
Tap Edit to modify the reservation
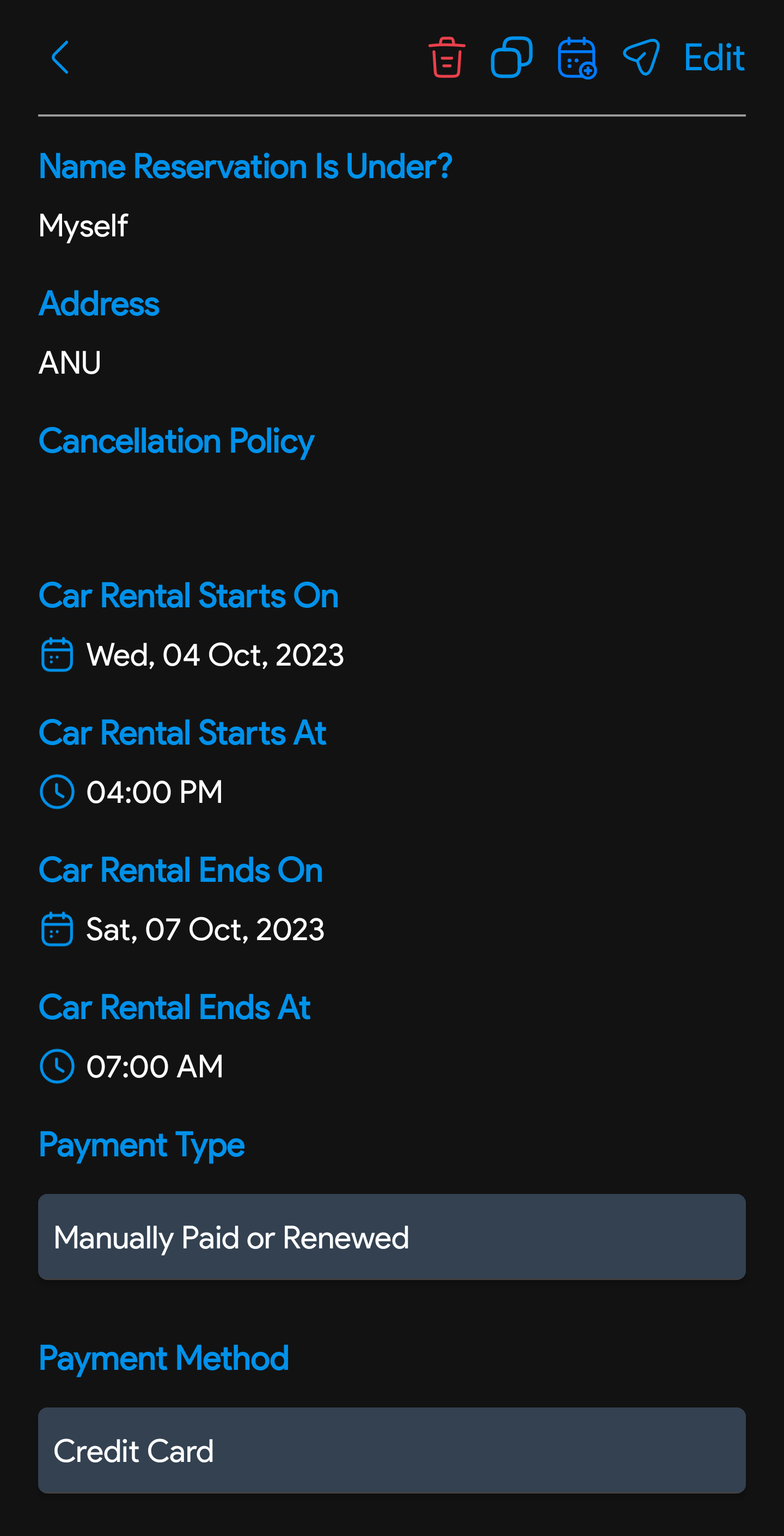click(x=714, y=58)
